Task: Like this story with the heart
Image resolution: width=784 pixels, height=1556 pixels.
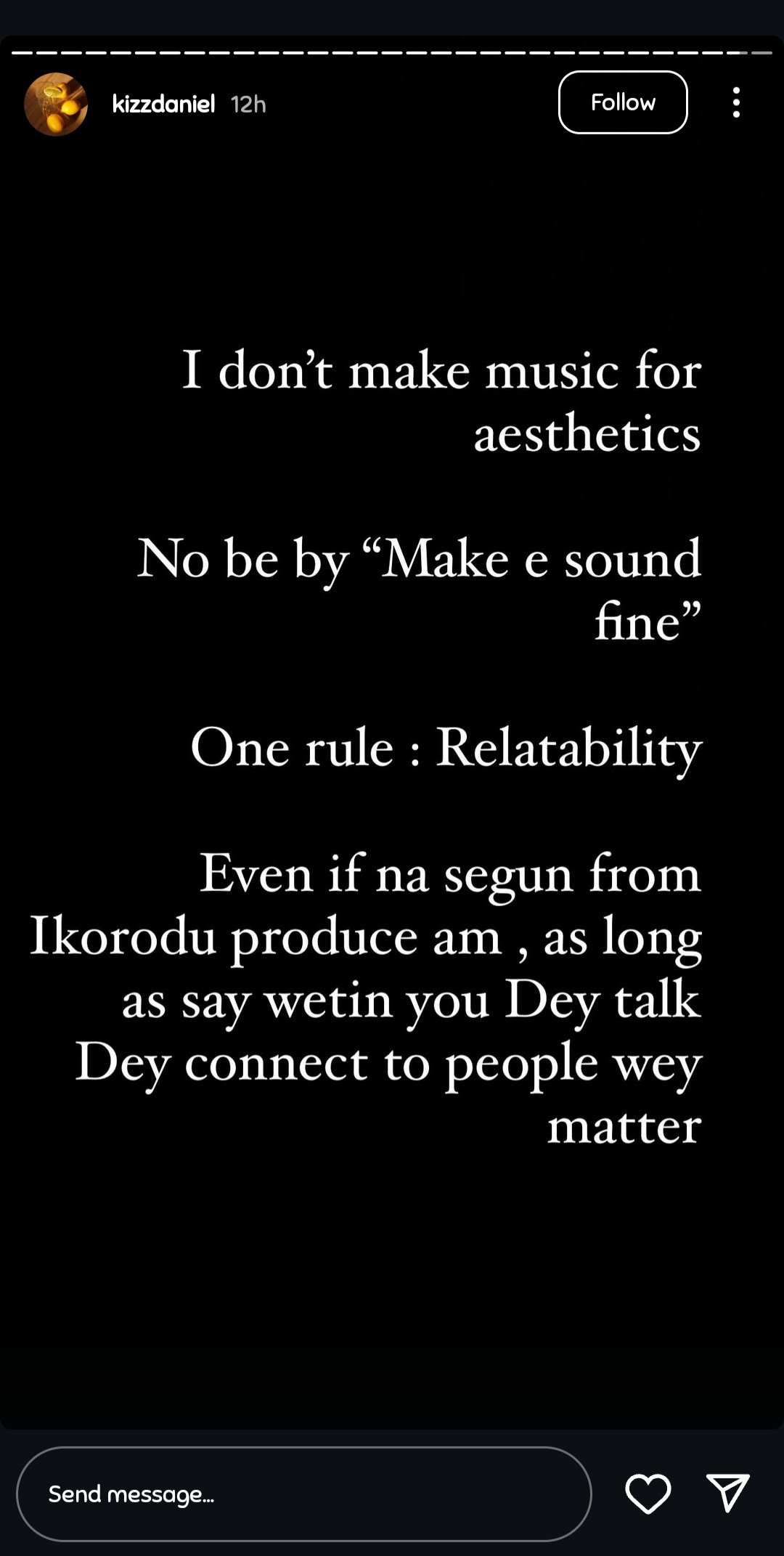Action: pos(648,1494)
